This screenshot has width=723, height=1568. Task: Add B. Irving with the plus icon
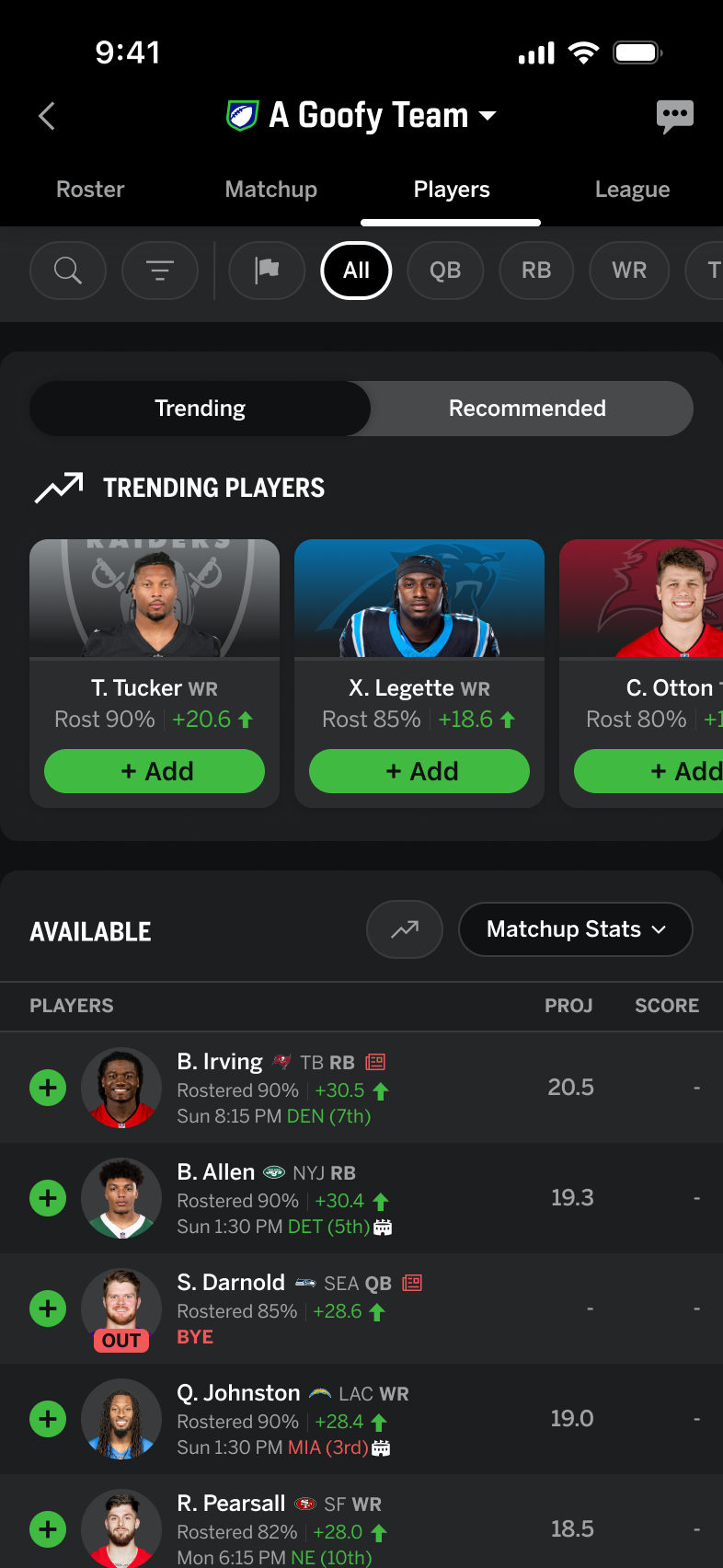point(48,1088)
